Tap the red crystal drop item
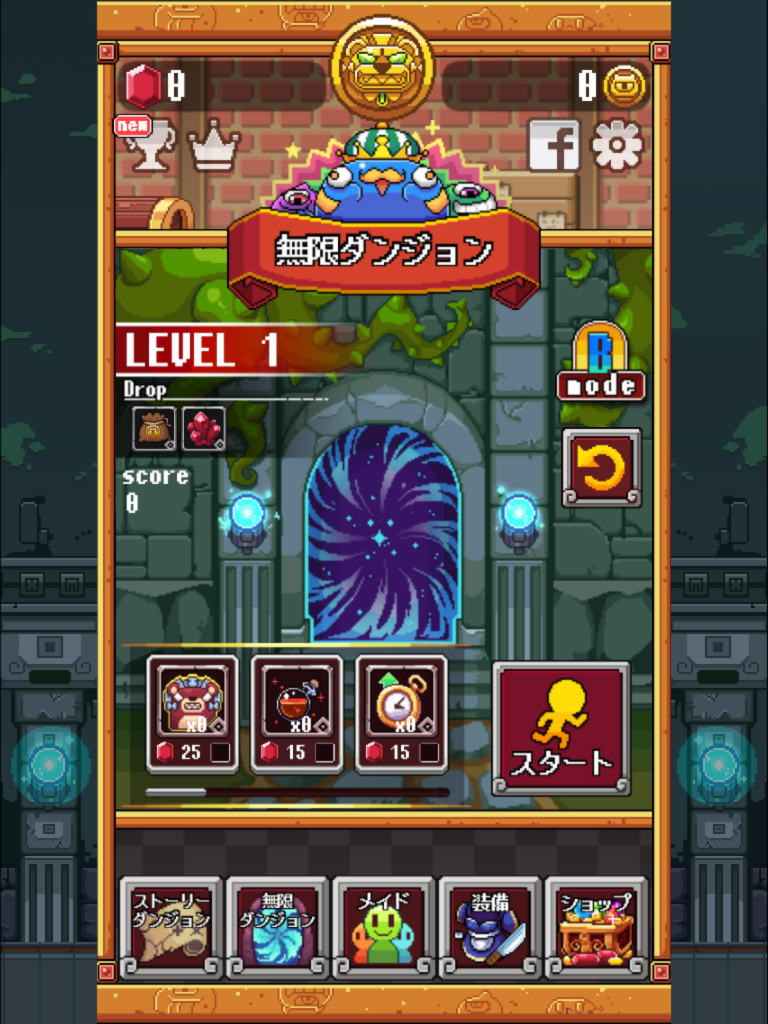 click(204, 428)
